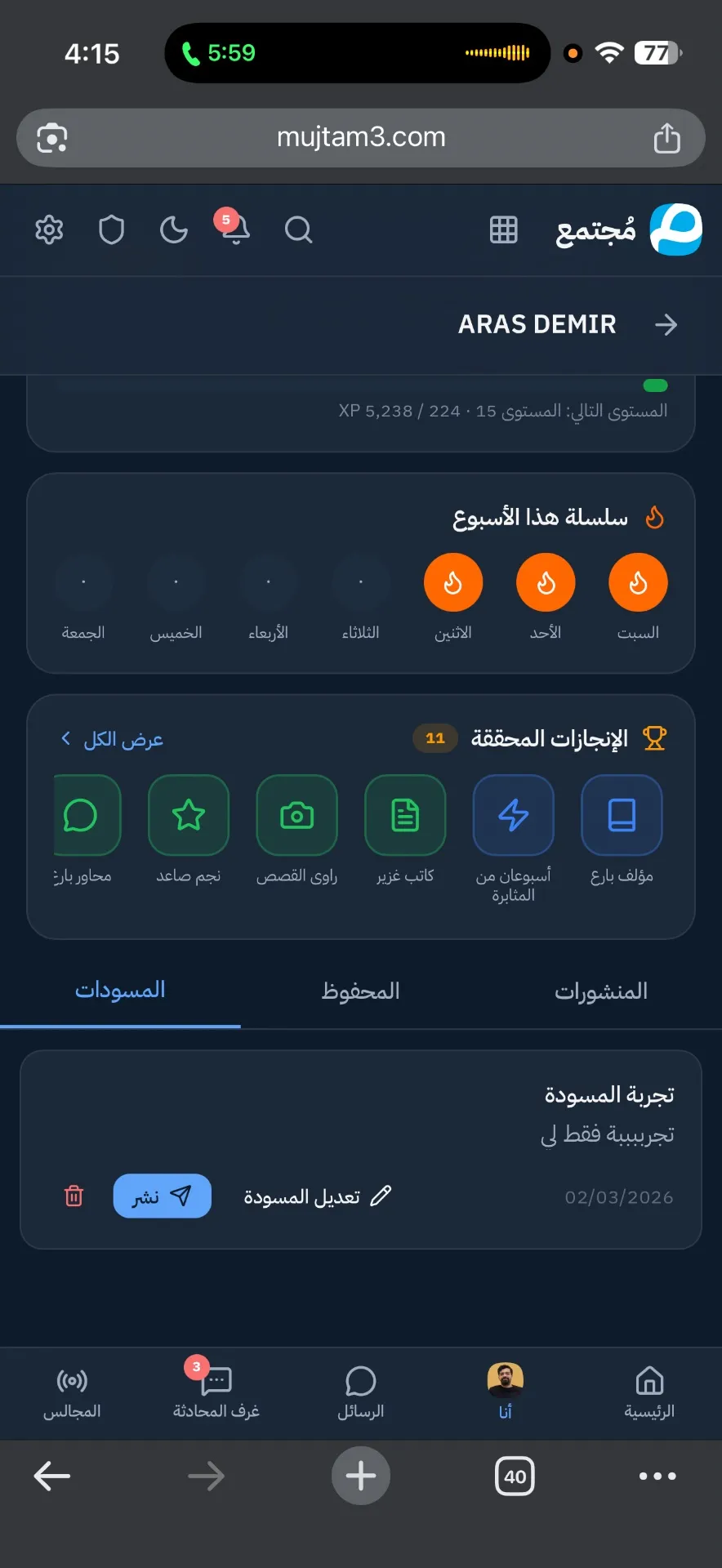Select the المسودات tab
Image resolution: width=722 pixels, height=1568 pixels.
pos(120,991)
